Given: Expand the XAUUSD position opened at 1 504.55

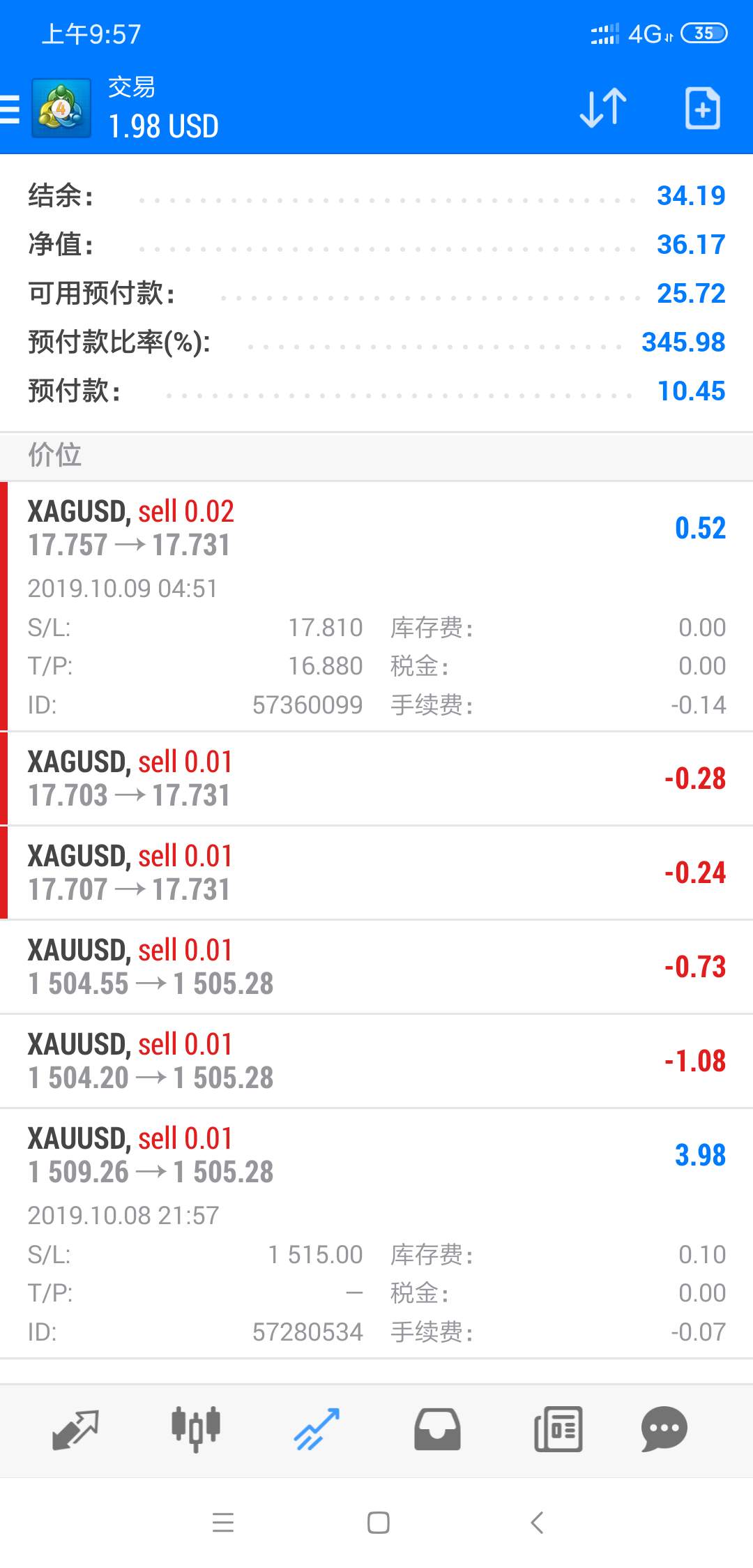Looking at the screenshot, I should point(376,967).
